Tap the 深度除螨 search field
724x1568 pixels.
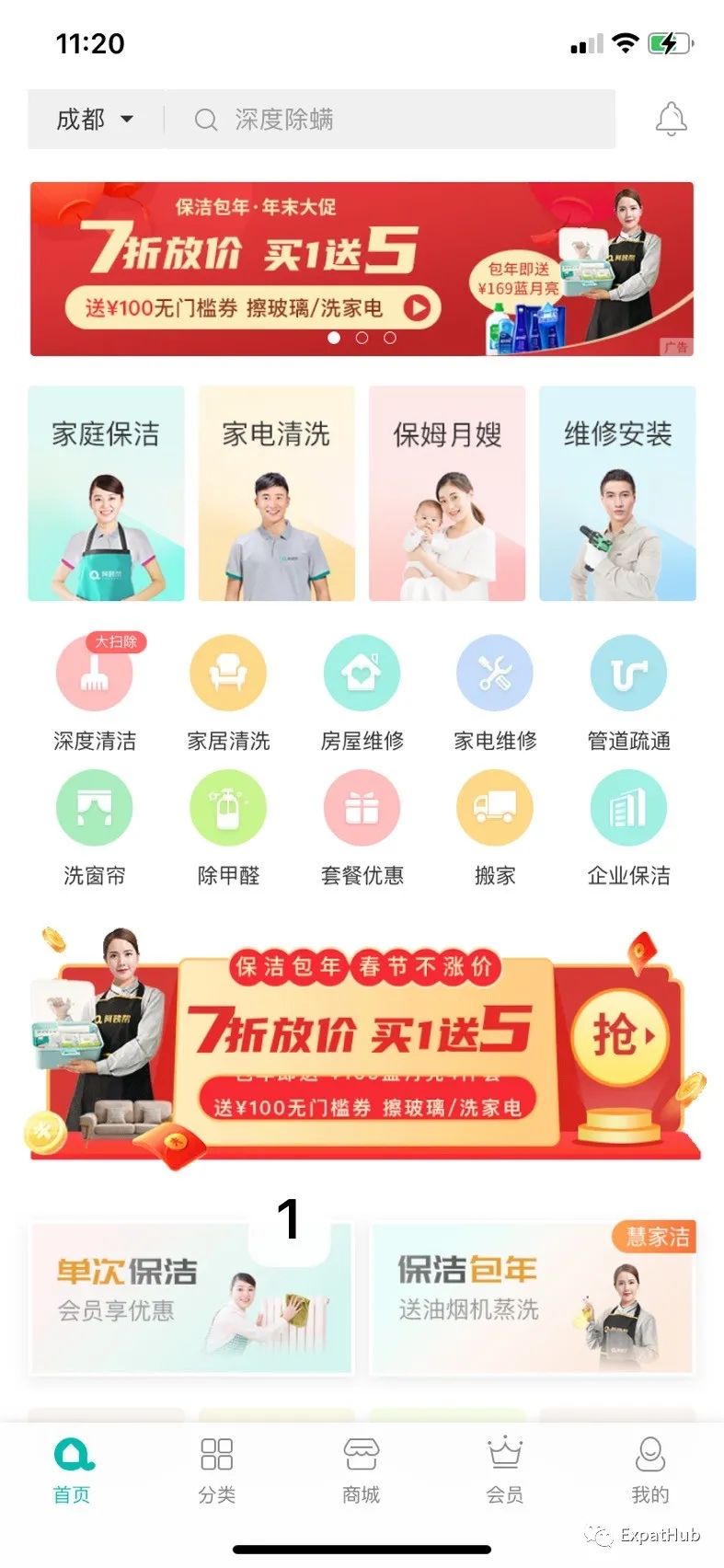(390, 120)
